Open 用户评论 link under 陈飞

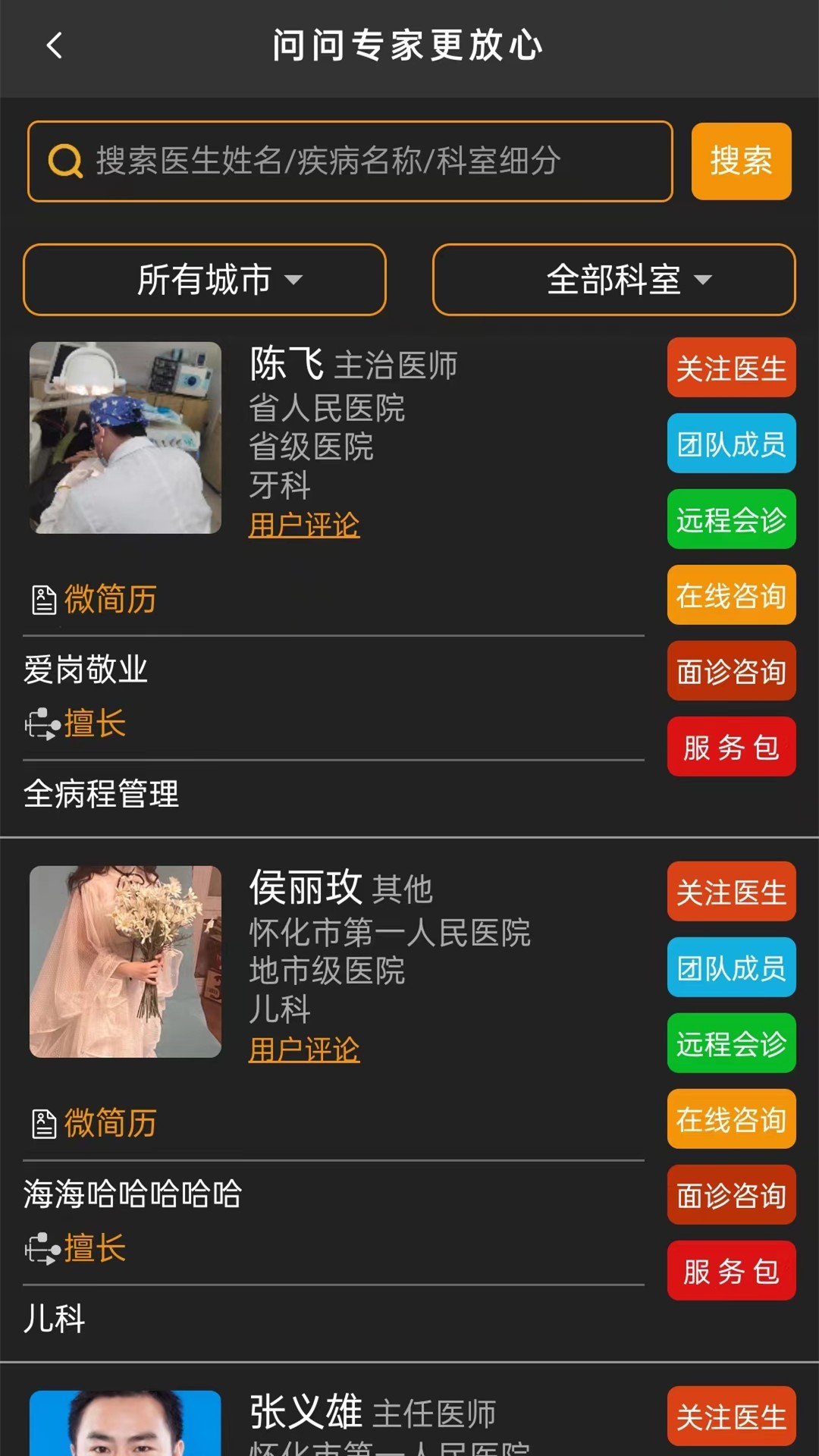[303, 524]
